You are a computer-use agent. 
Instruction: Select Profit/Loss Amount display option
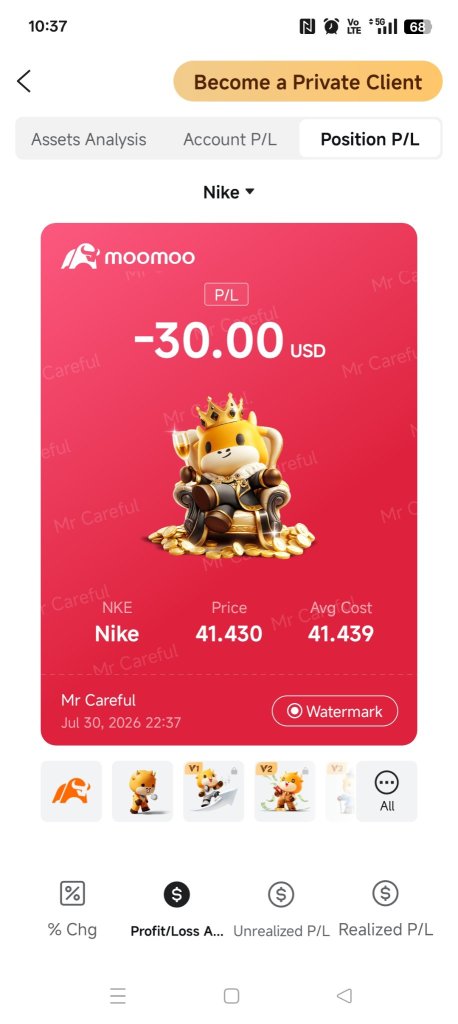point(176,908)
